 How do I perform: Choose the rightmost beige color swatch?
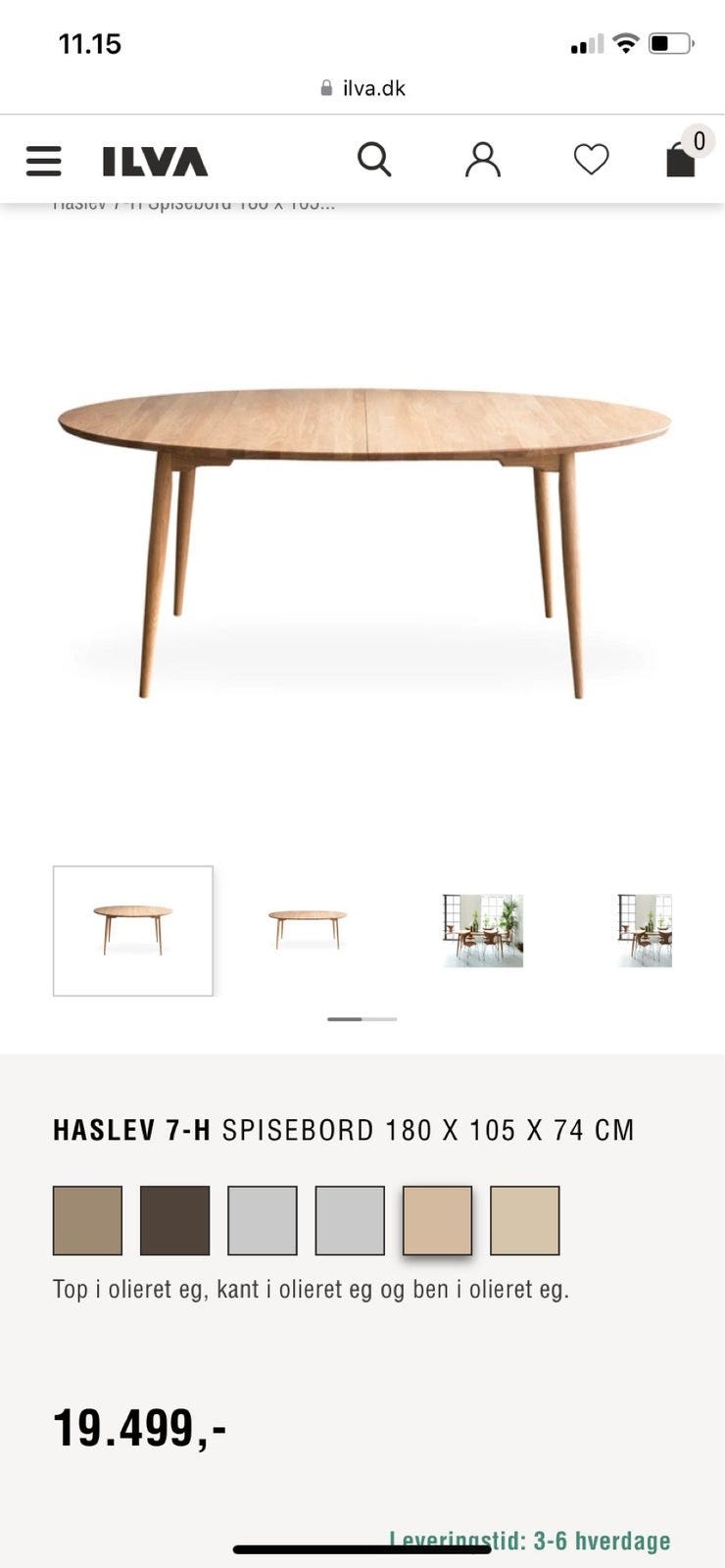tap(522, 1218)
